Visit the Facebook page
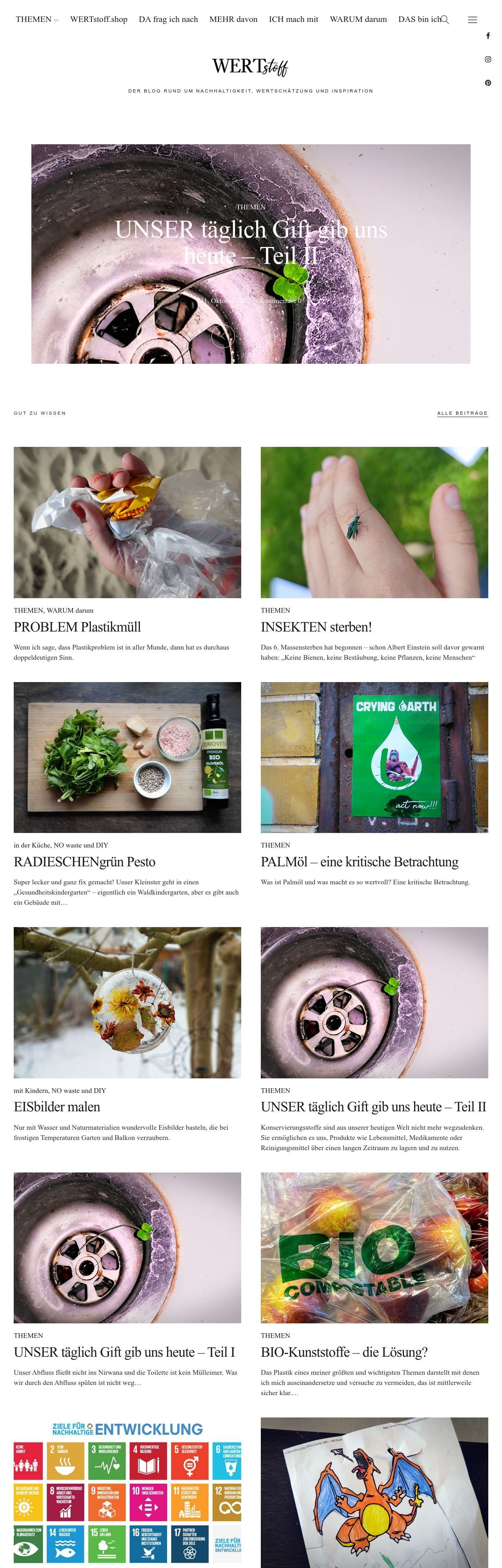This screenshot has width=502, height=1568. click(x=487, y=36)
